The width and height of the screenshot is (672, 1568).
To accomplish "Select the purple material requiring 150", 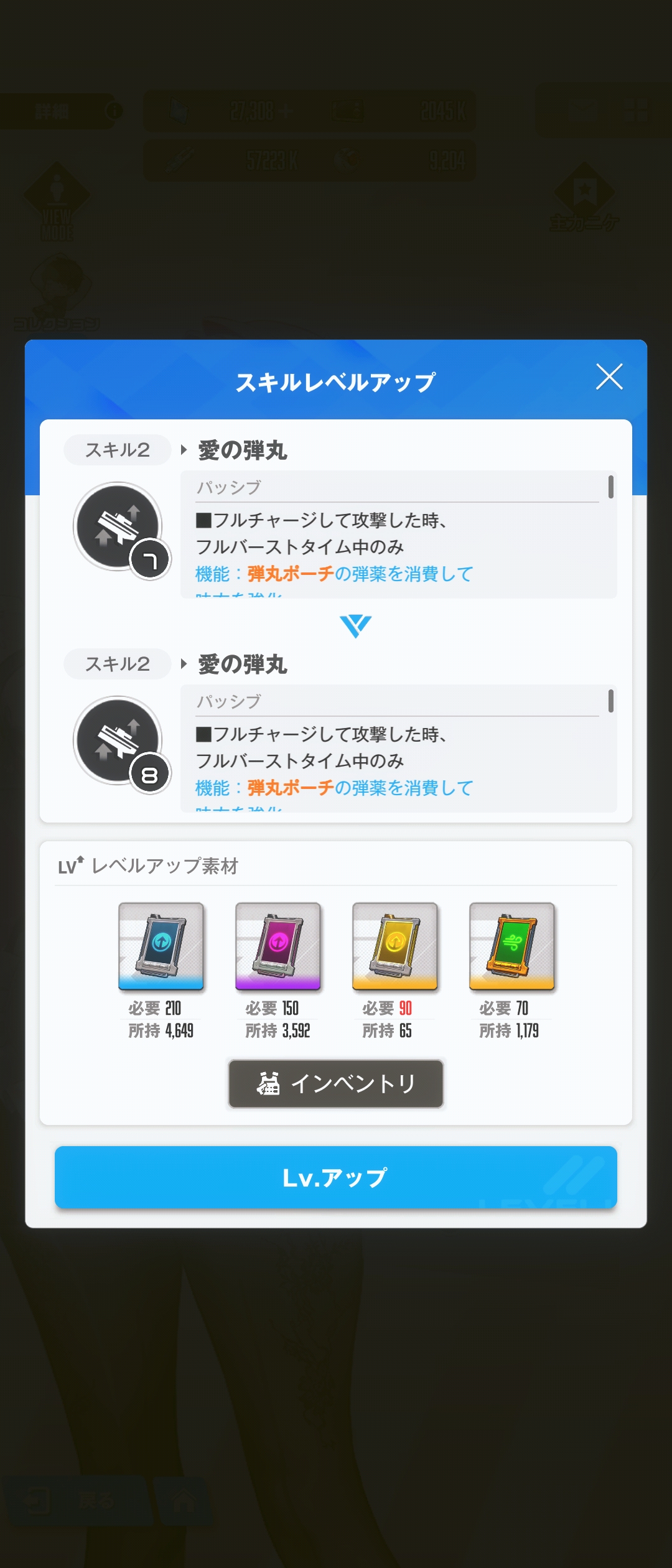I will (278, 946).
